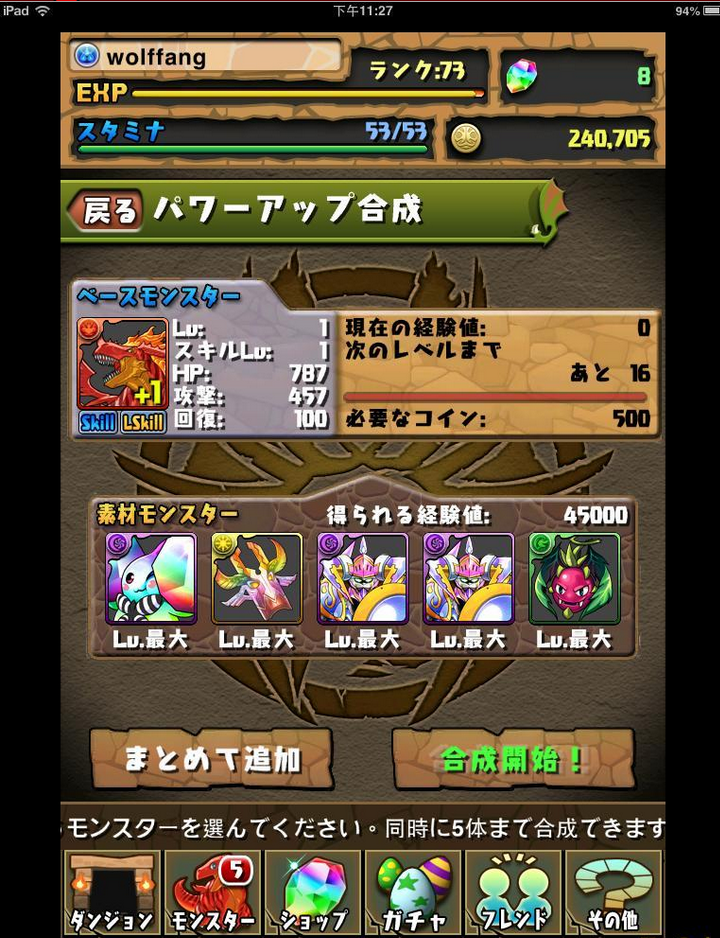Switch to the モンスター tab
Viewport: 720px width, 938px height.
point(212,892)
